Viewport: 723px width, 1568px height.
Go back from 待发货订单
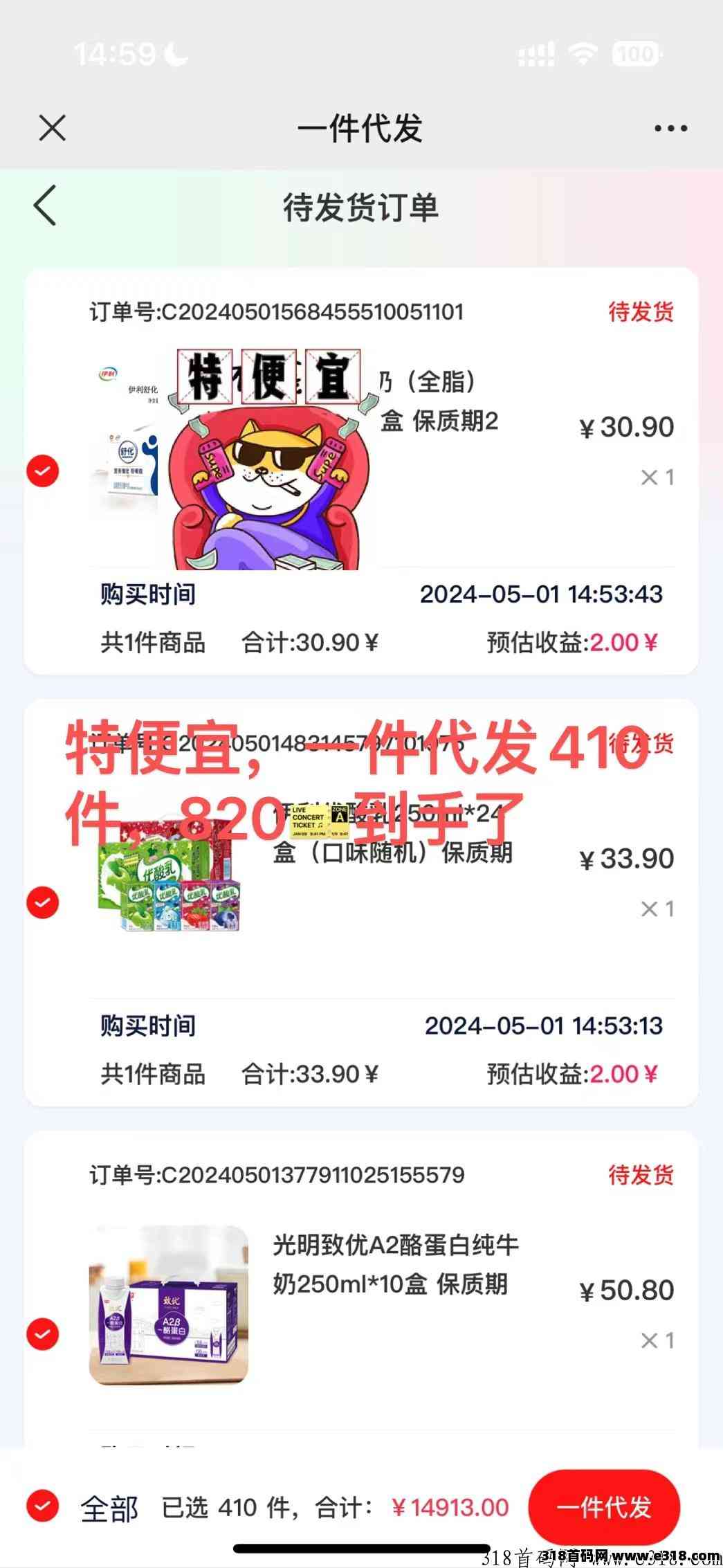[x=46, y=206]
